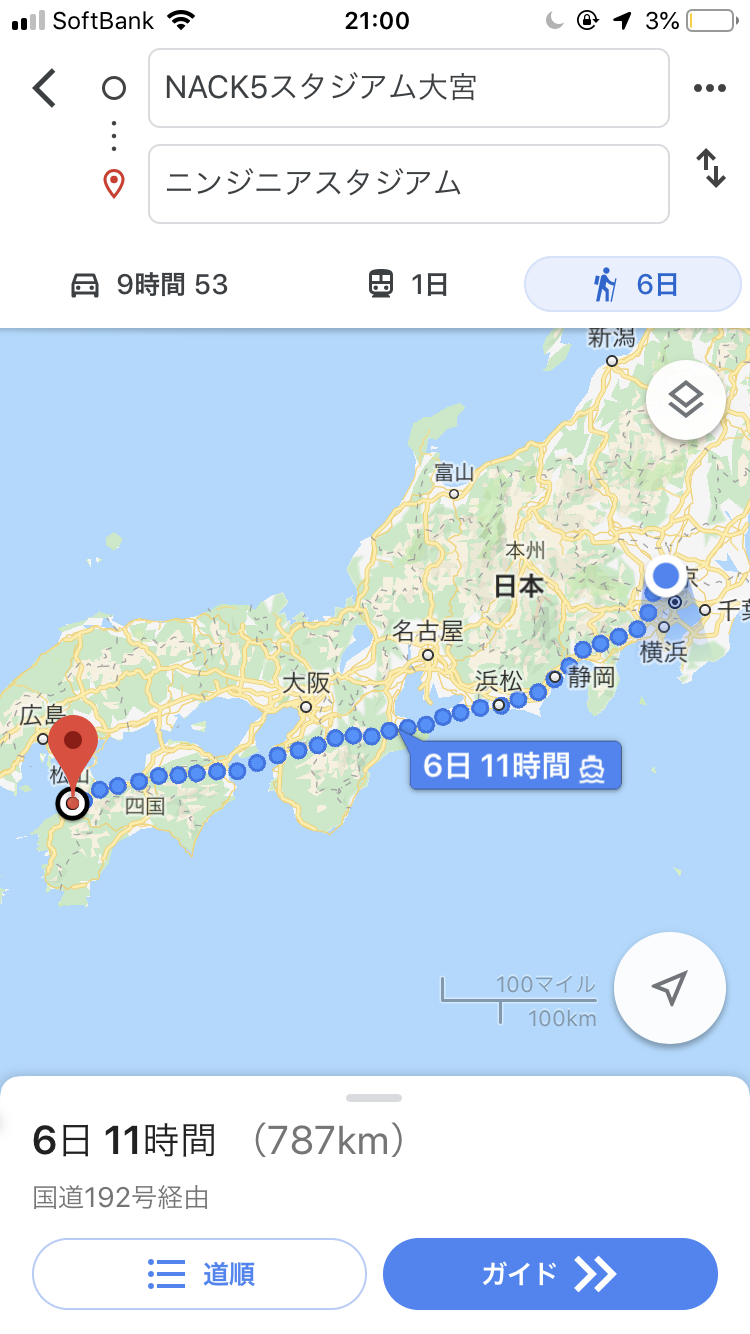
Task: Open the 道順 step list
Action: (200, 1273)
